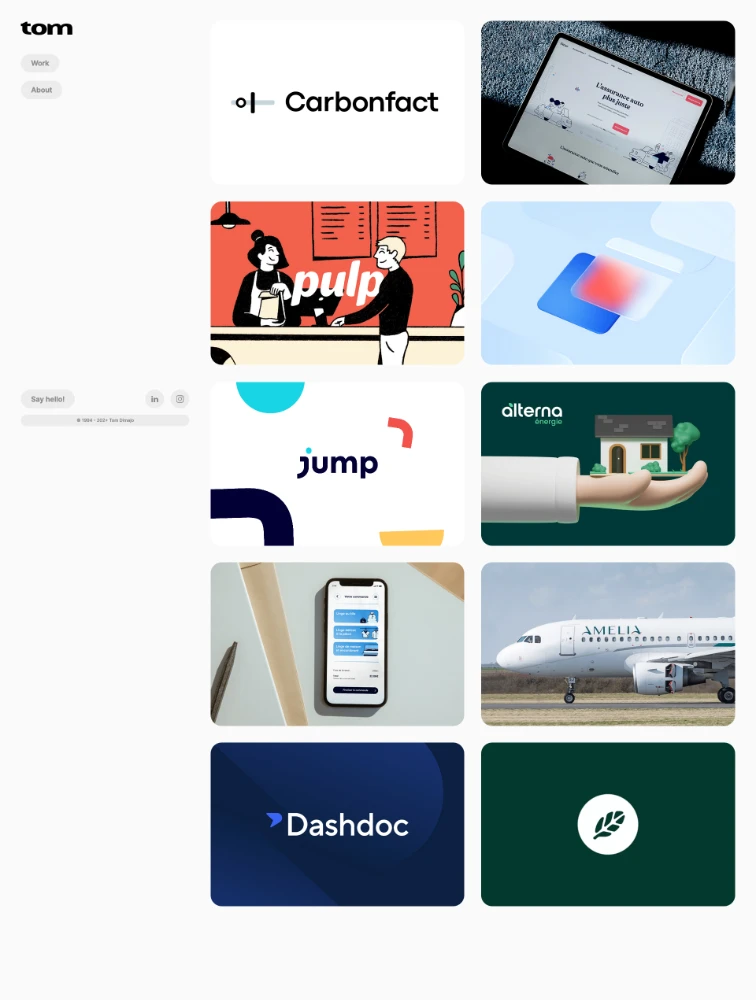756x1000 pixels.
Task: Tap the Say hello! button
Action: click(x=47, y=399)
